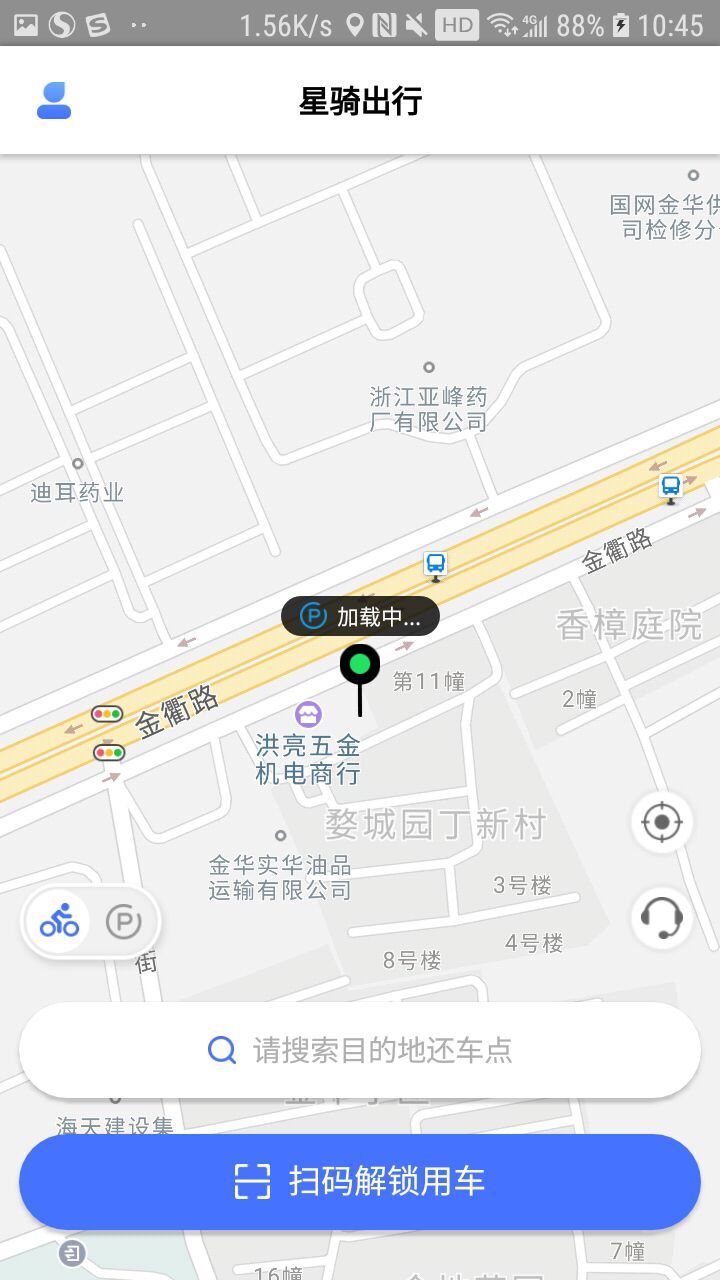Tap a traffic light icon on 金衢路
720x1280 pixels.
click(106, 714)
